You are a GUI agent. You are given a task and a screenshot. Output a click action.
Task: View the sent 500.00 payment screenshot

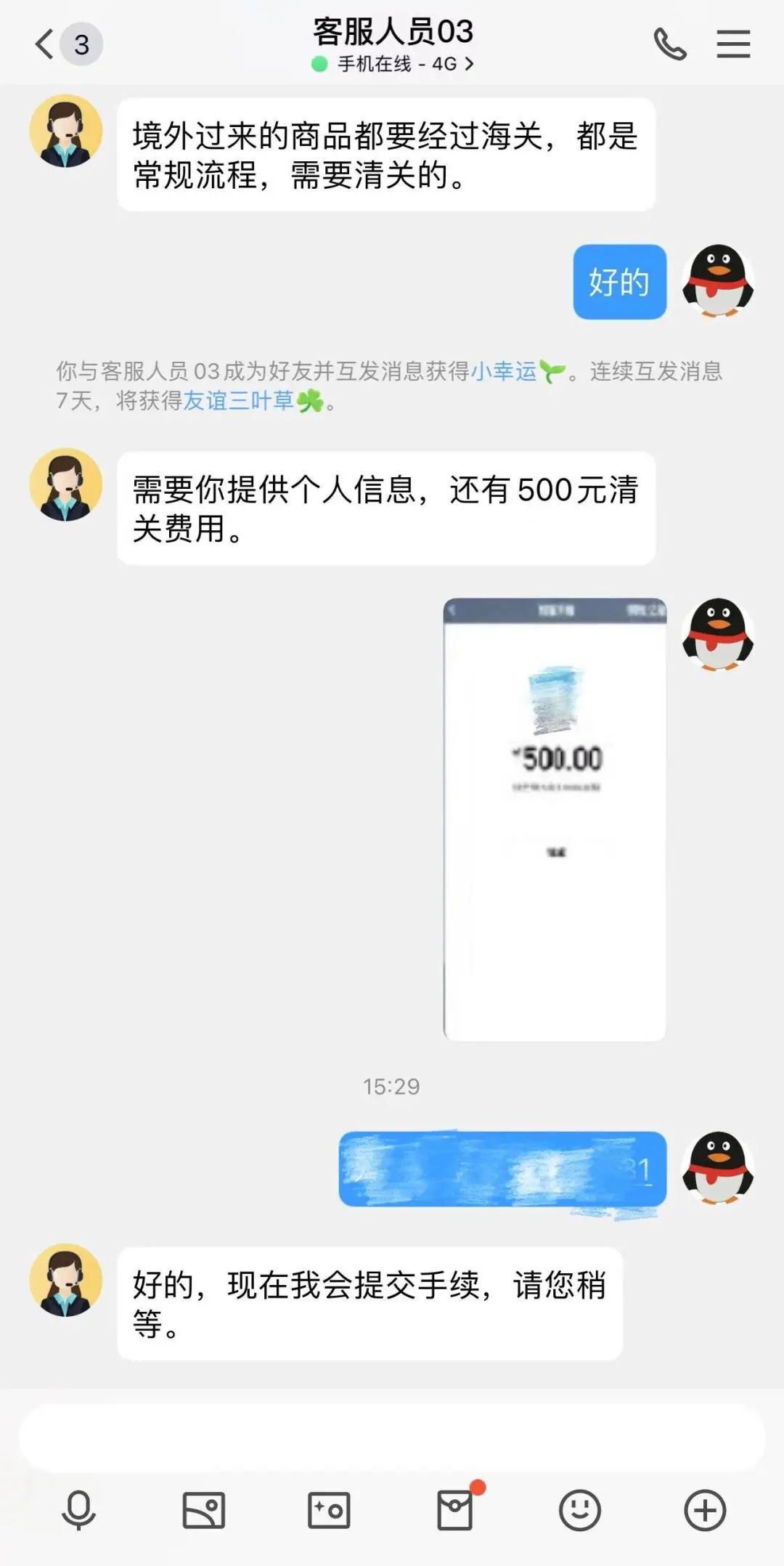[x=555, y=819]
